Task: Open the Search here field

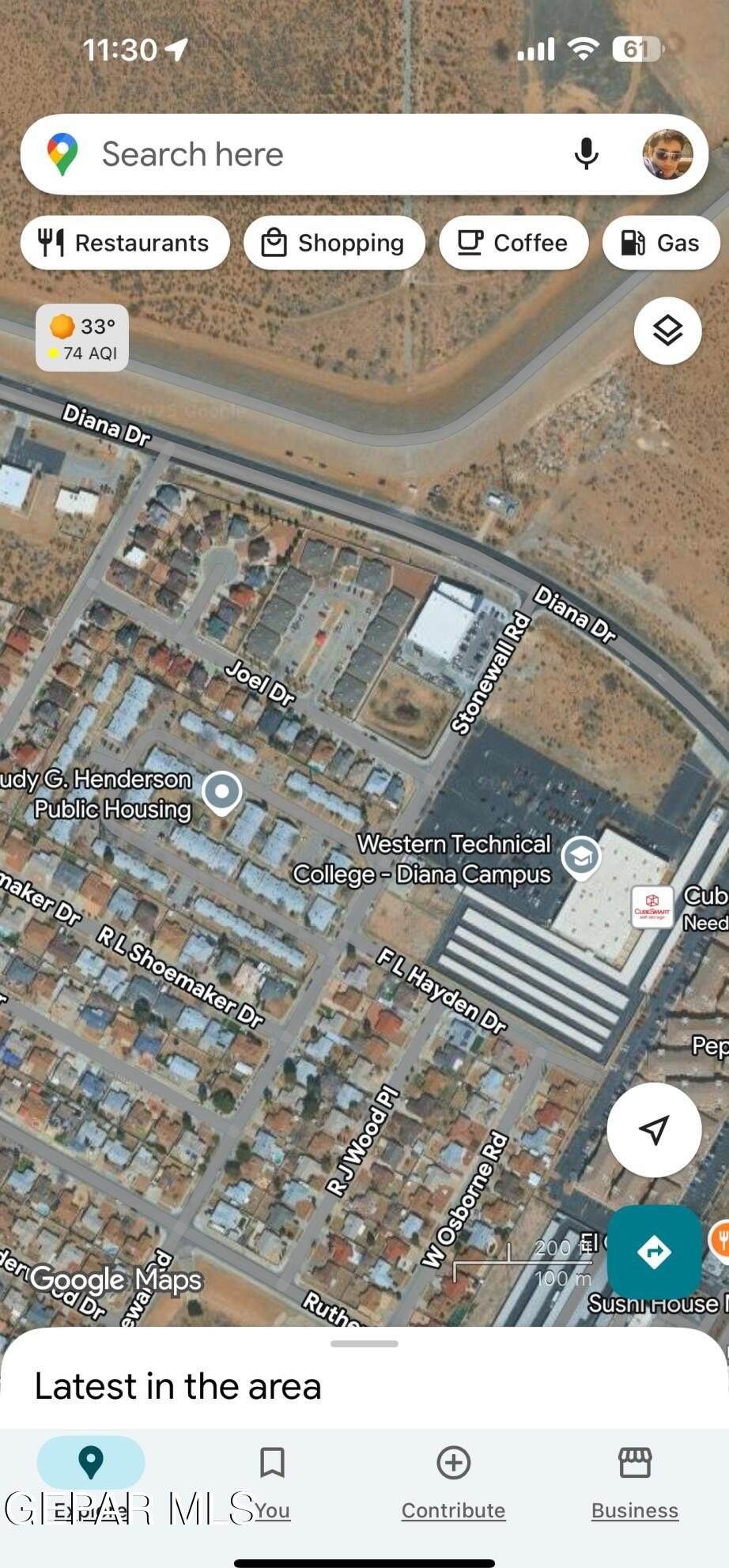Action: point(316,154)
